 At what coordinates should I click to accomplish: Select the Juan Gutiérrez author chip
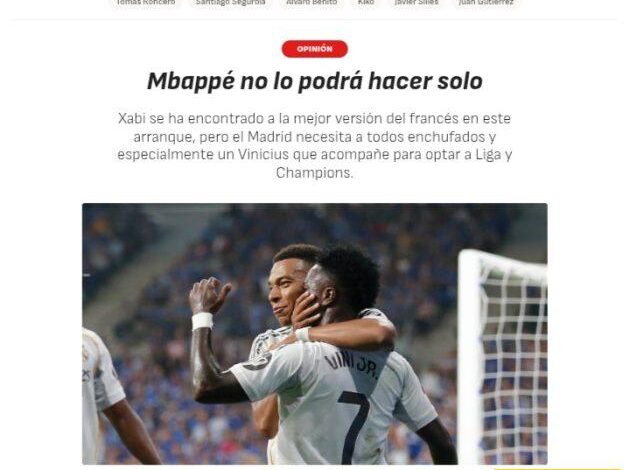pyautogui.click(x=488, y=3)
